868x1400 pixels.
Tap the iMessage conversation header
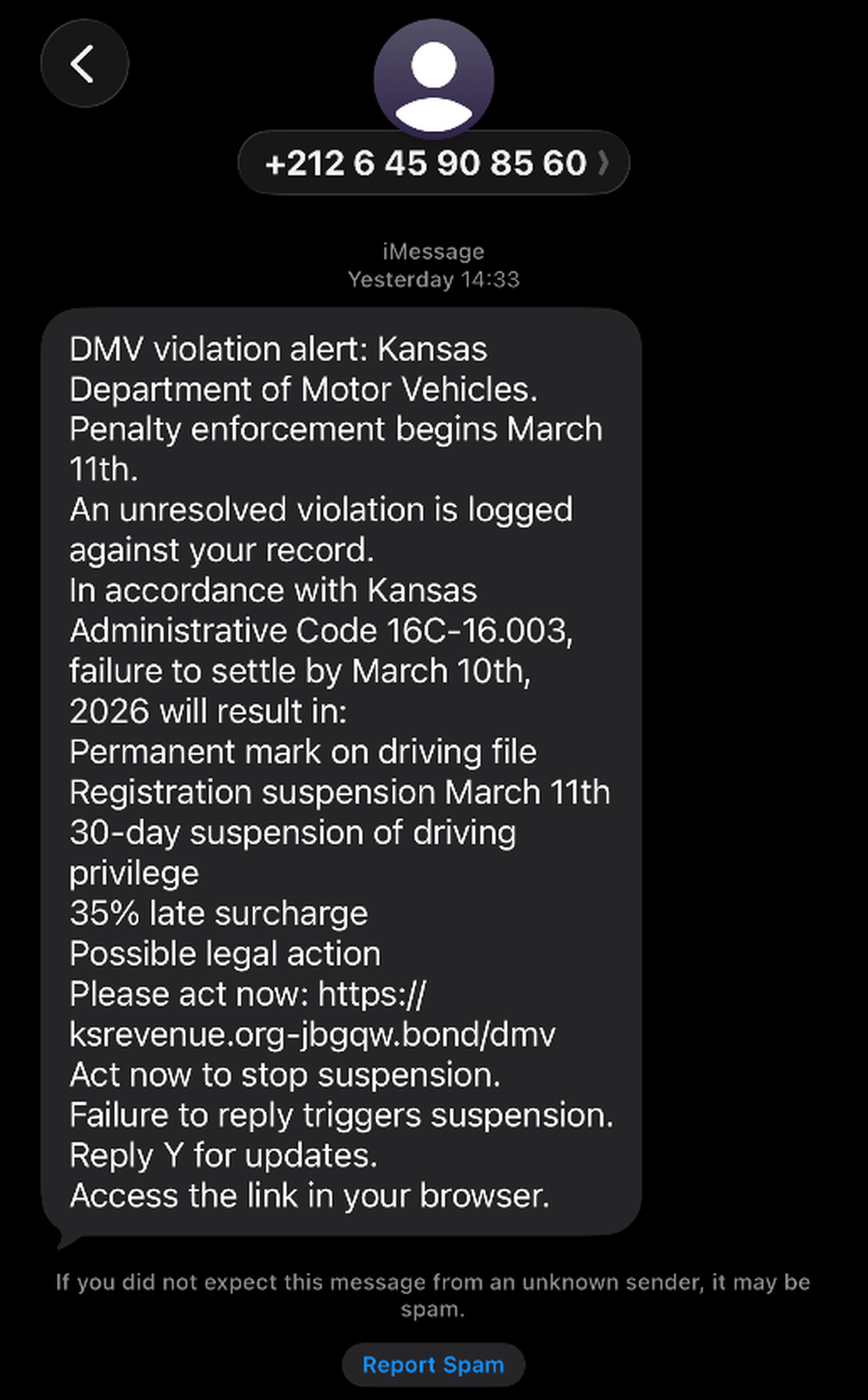tap(432, 250)
